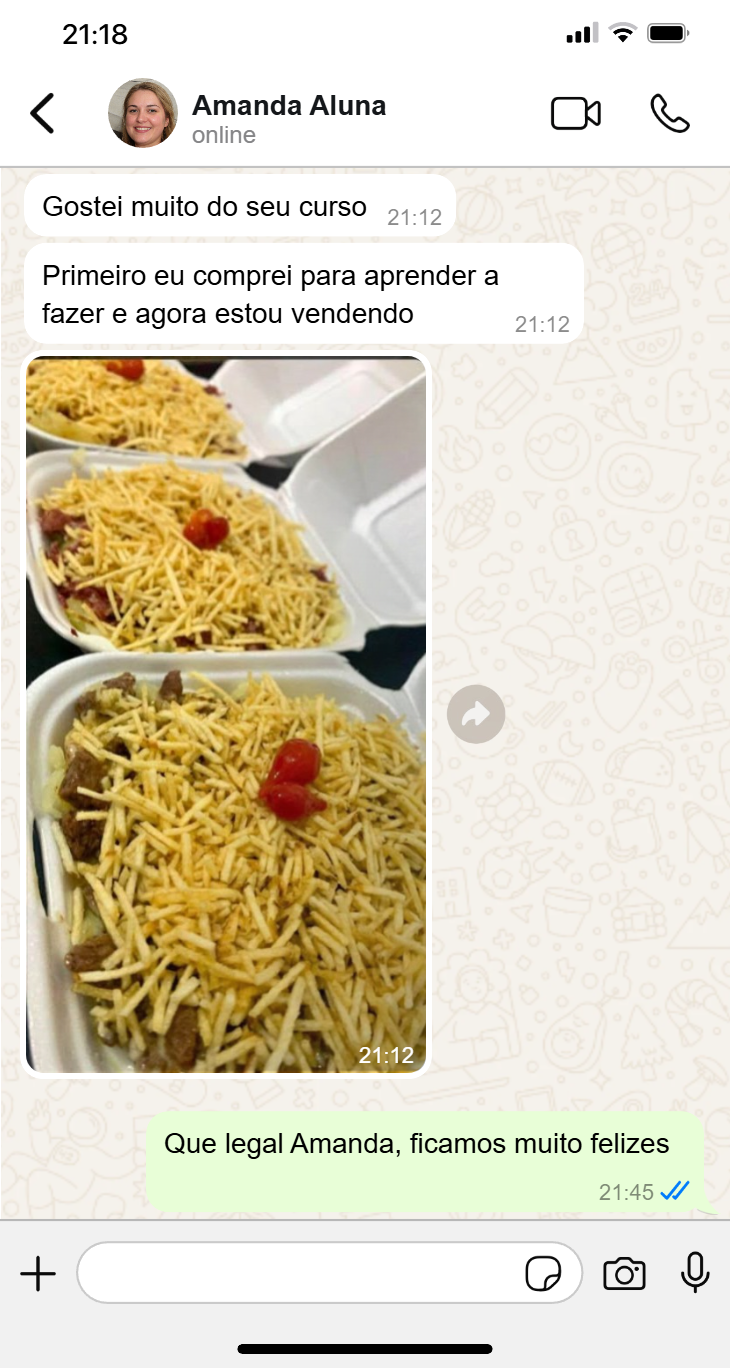Screen dimensions: 732x1370
Task: Tap the message input field
Action: coord(300,1273)
